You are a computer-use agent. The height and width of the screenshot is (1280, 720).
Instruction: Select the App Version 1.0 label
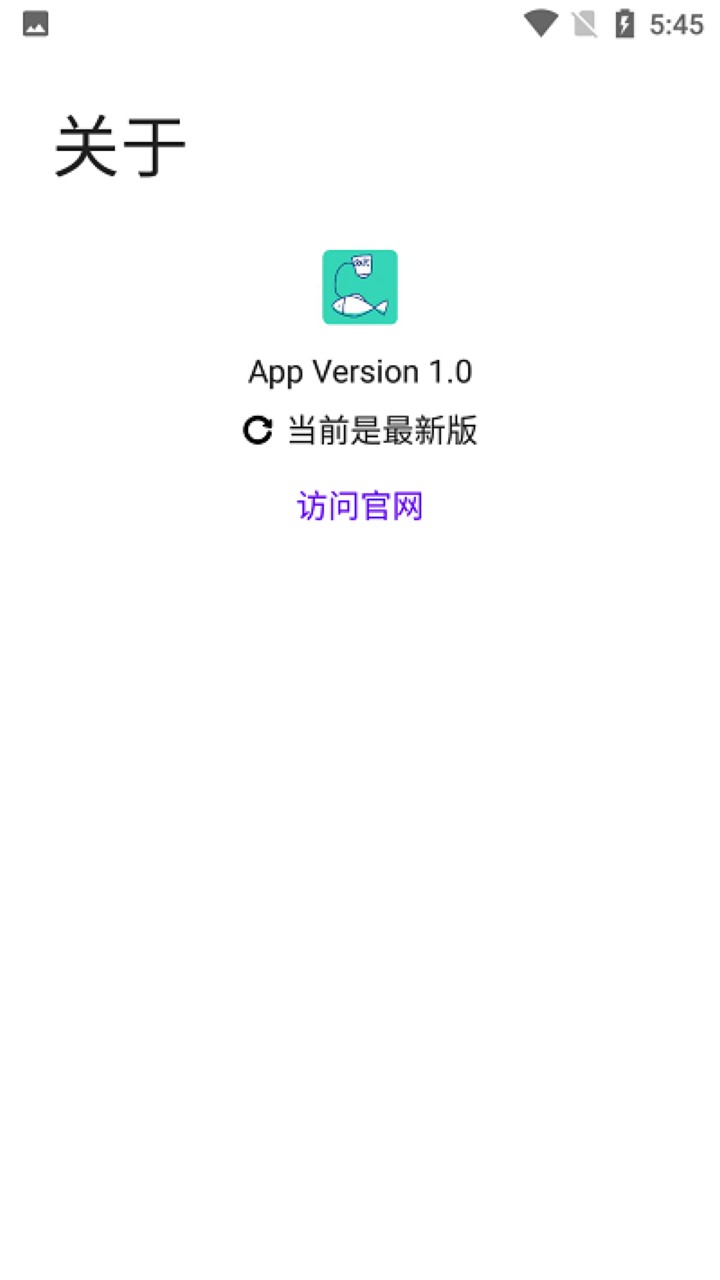360,371
